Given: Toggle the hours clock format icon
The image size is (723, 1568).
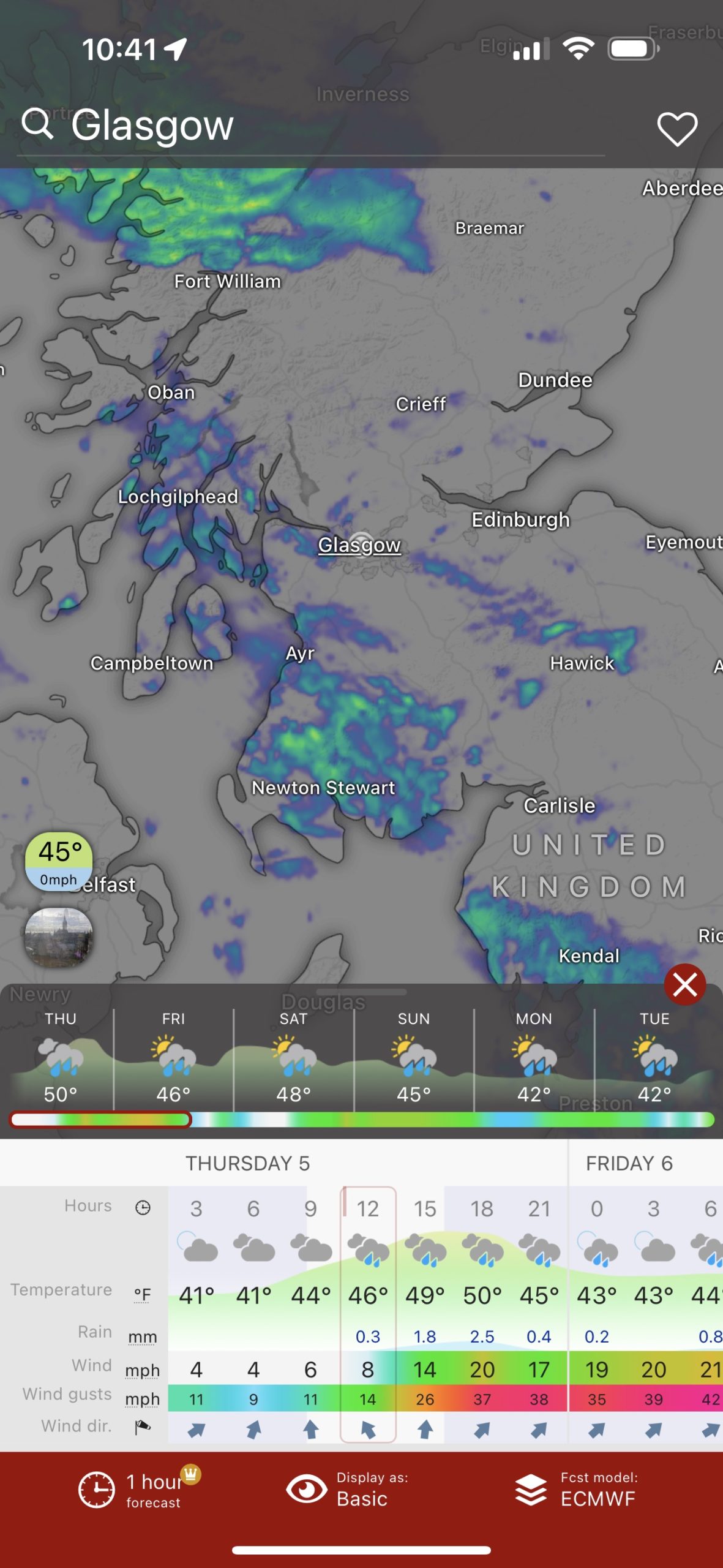Looking at the screenshot, I should coord(143,1207).
